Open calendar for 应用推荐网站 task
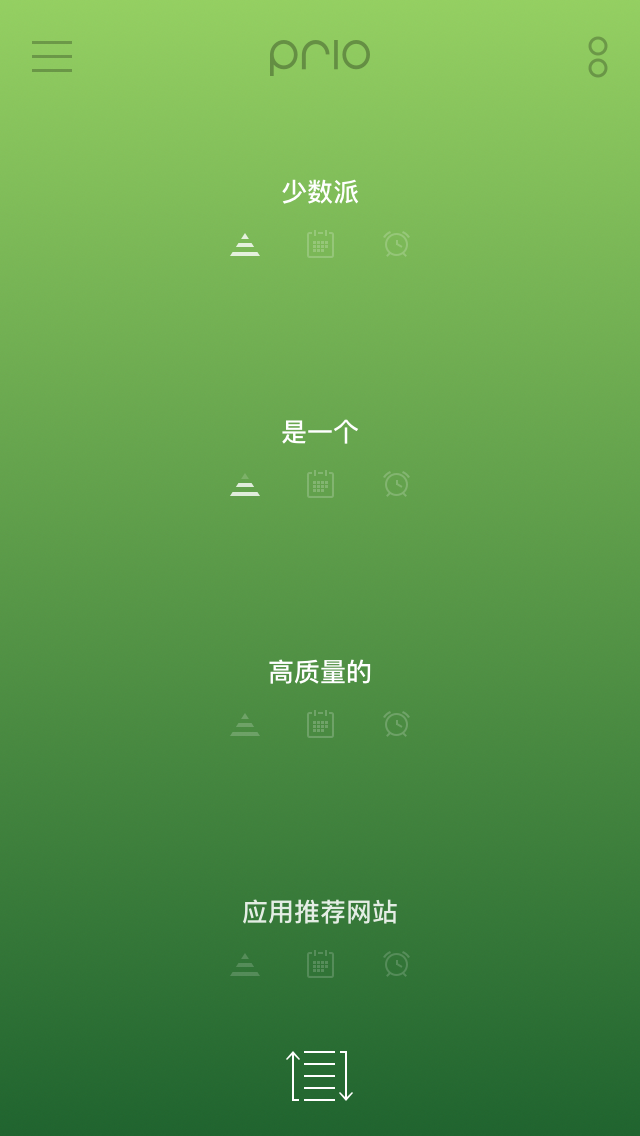 coord(320,965)
